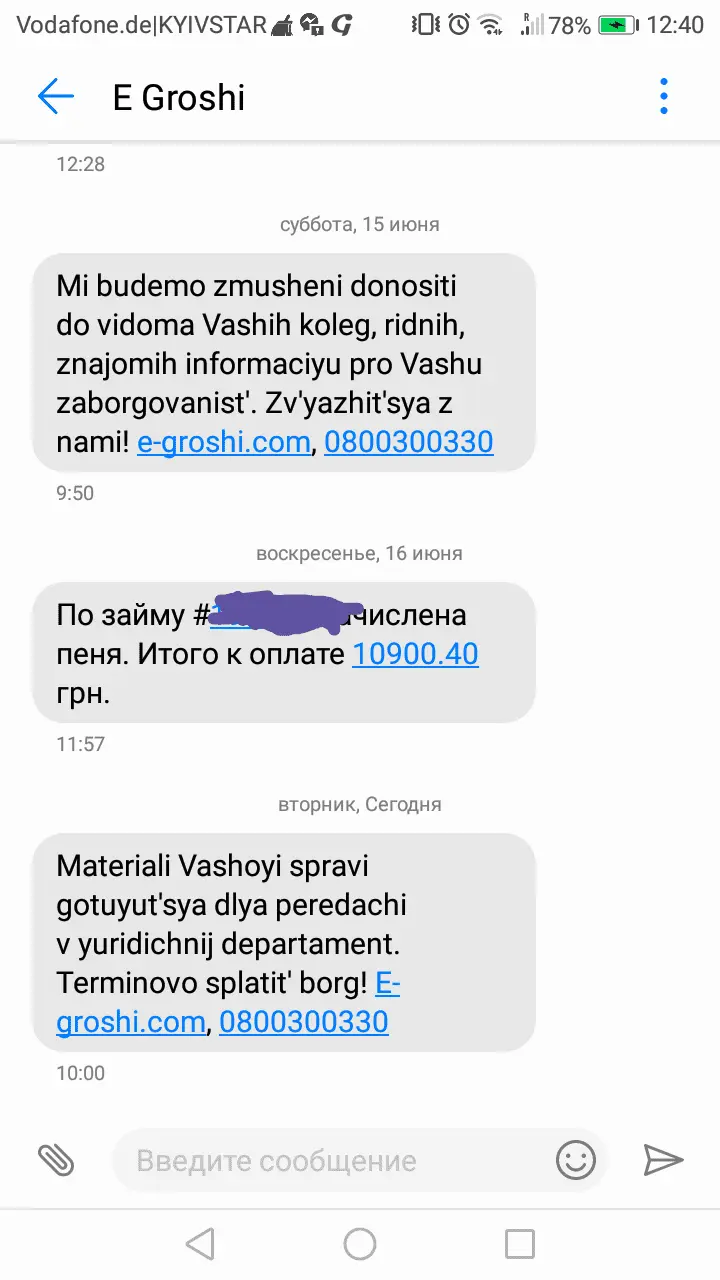This screenshot has height=1280, width=720.
Task: Call 0800300330 from Saturday's message
Action: coord(408,442)
